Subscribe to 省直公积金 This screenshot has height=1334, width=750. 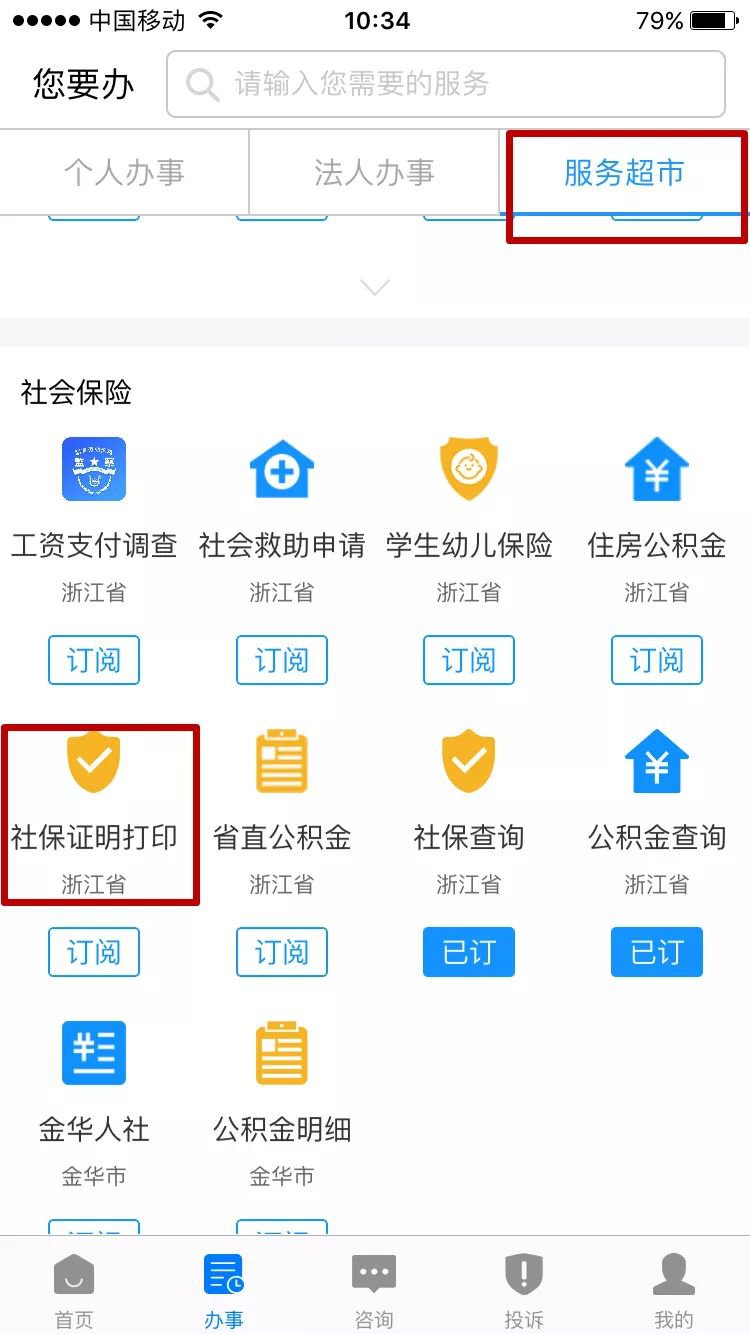tap(281, 952)
